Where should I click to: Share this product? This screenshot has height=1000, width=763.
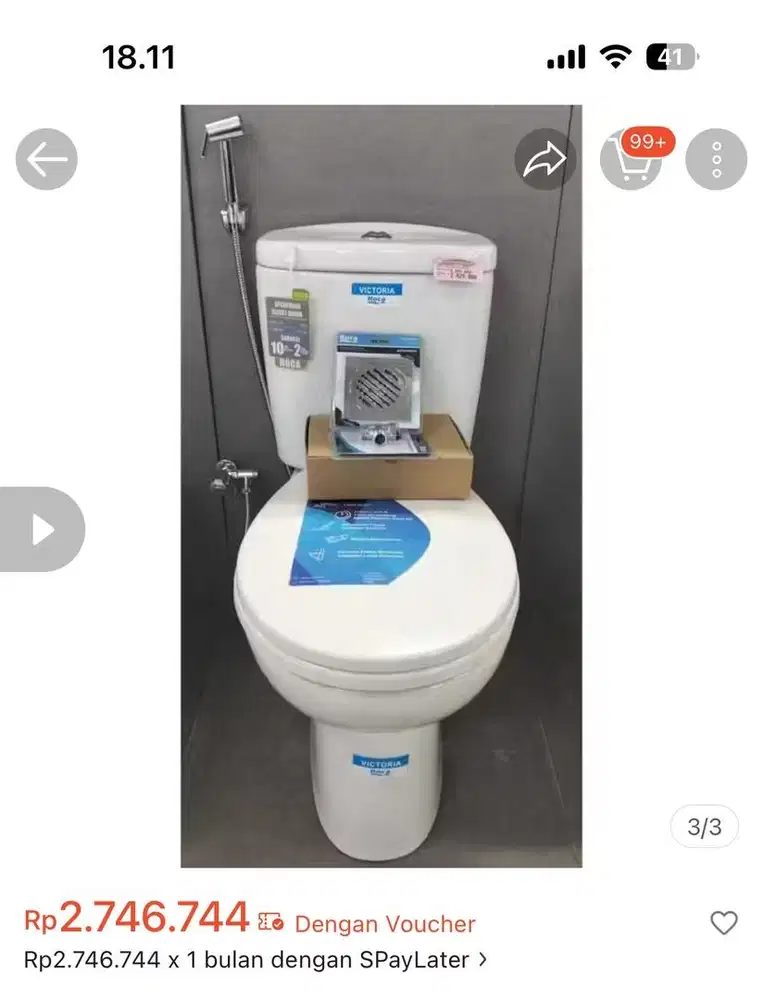point(546,159)
